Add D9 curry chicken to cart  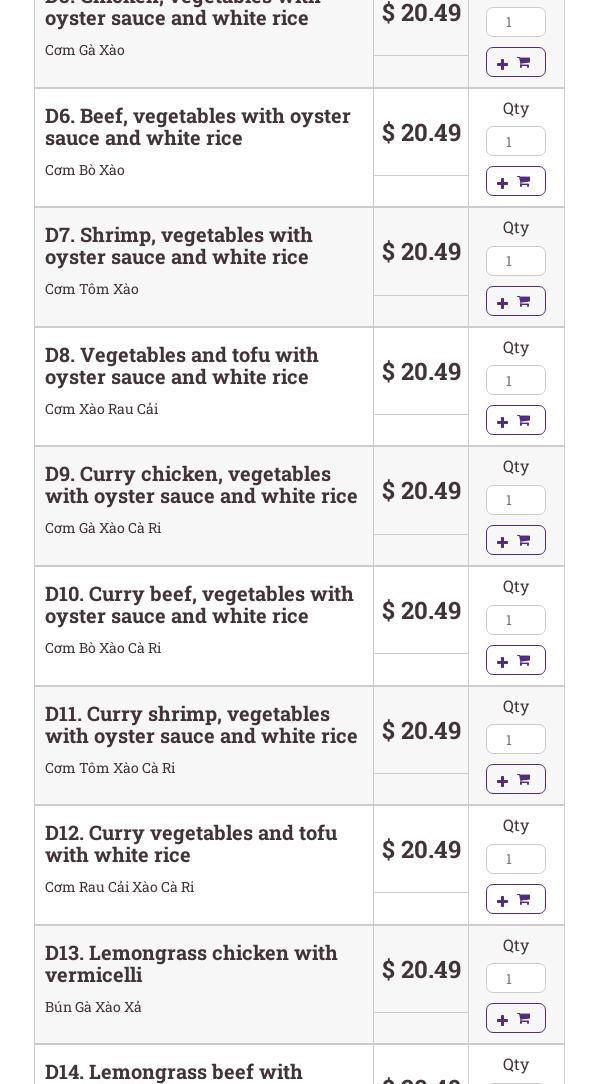click(515, 540)
